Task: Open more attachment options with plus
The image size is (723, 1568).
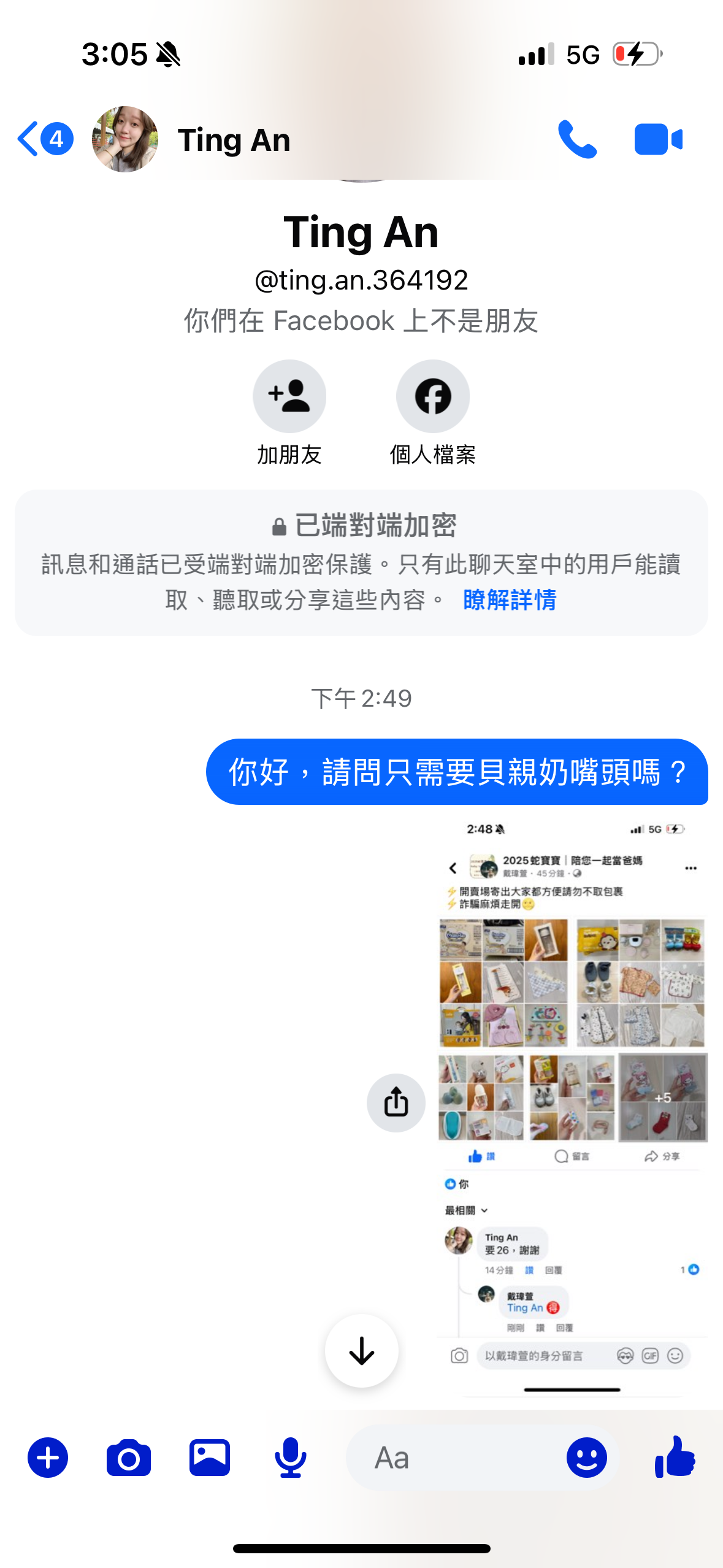Action: point(48,1458)
